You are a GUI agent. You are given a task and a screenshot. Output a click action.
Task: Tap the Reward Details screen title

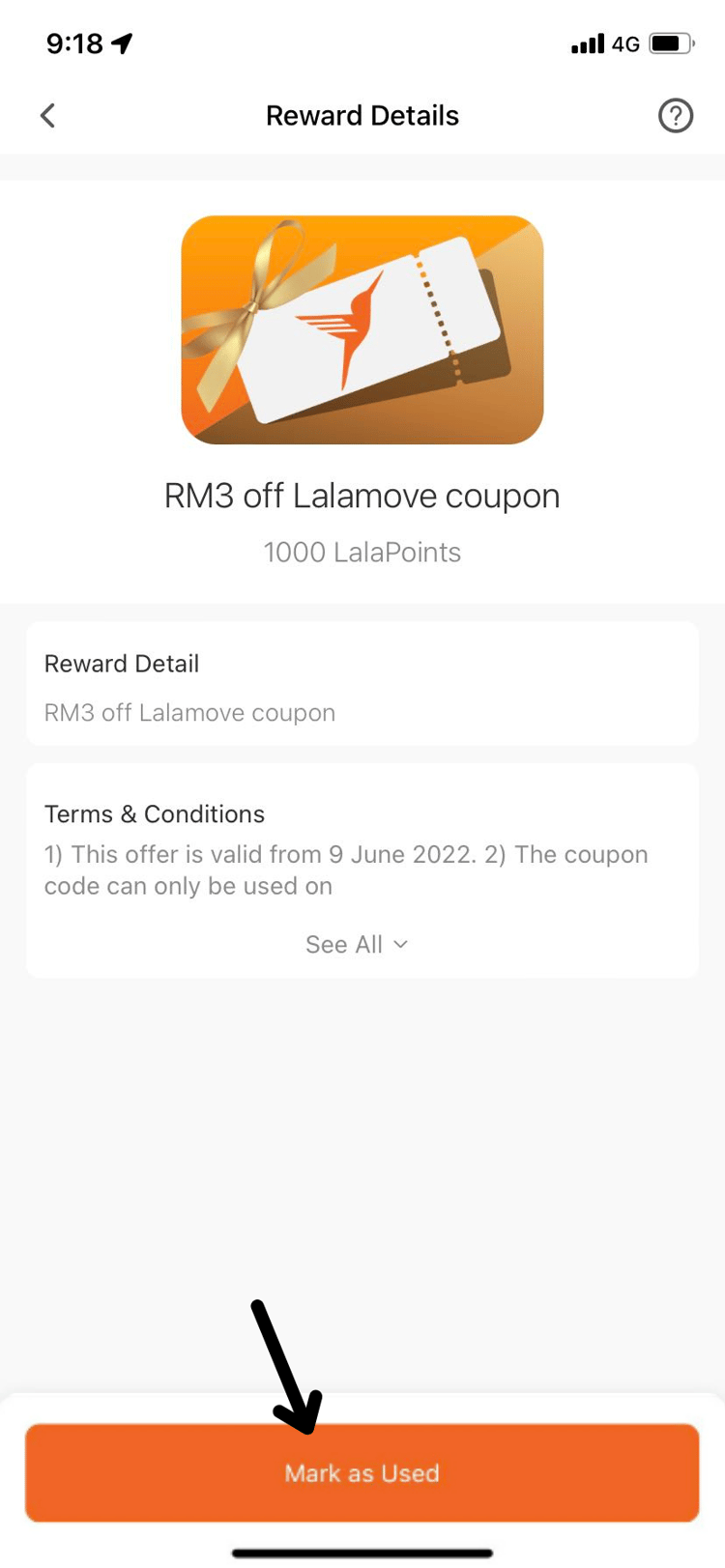[362, 115]
